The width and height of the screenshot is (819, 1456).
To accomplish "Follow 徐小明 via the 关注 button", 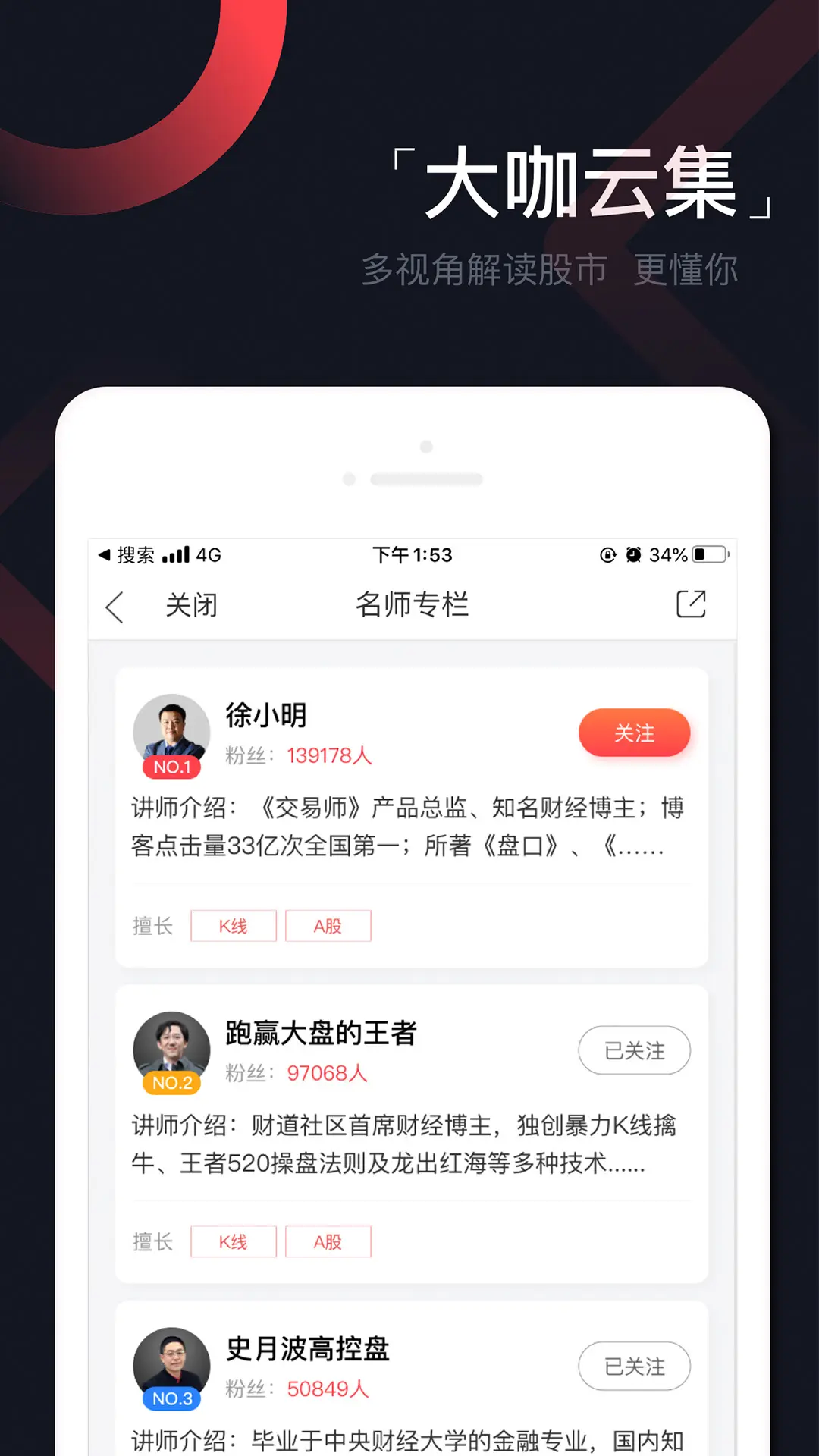I will pos(634,733).
